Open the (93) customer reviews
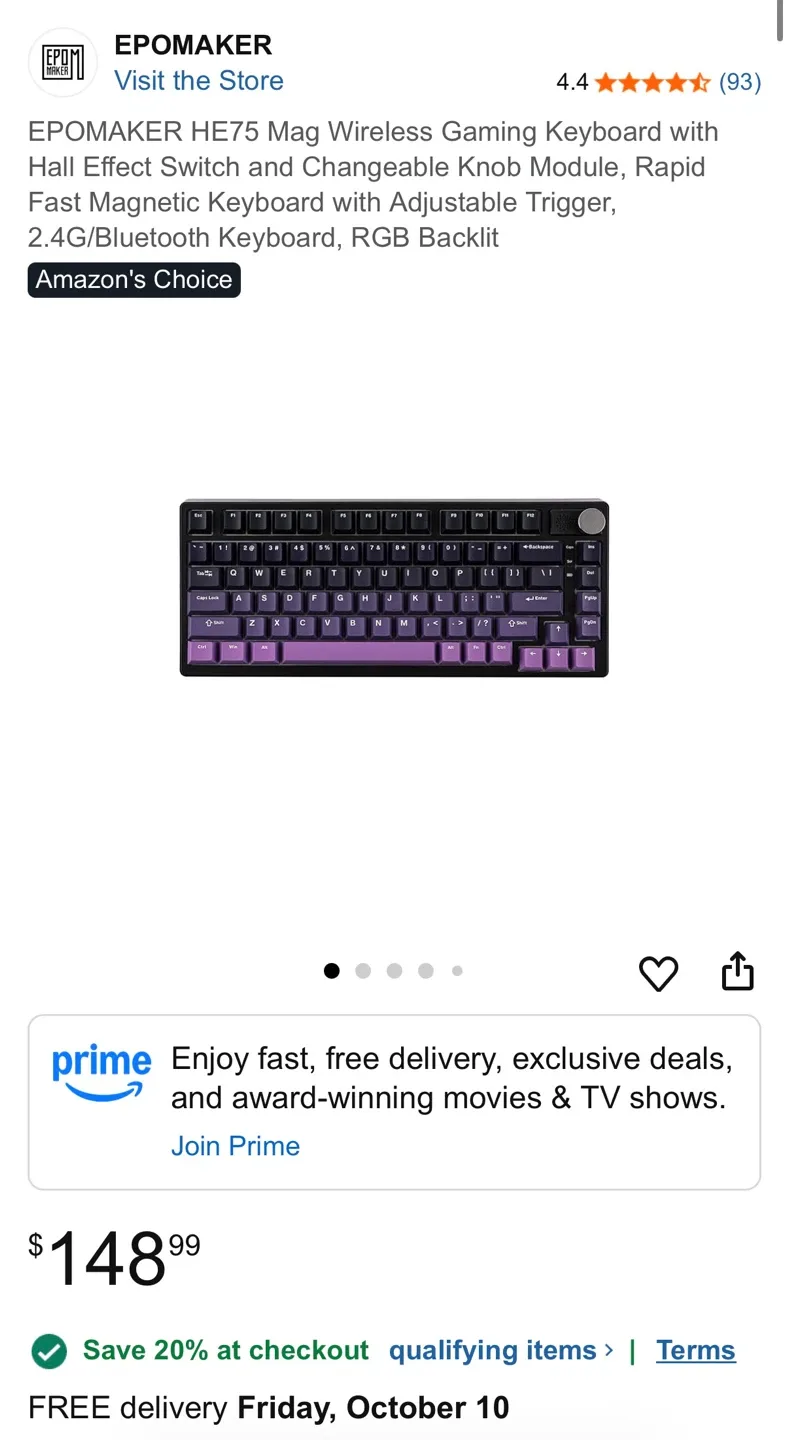This screenshot has width=789, height=1440. [738, 82]
